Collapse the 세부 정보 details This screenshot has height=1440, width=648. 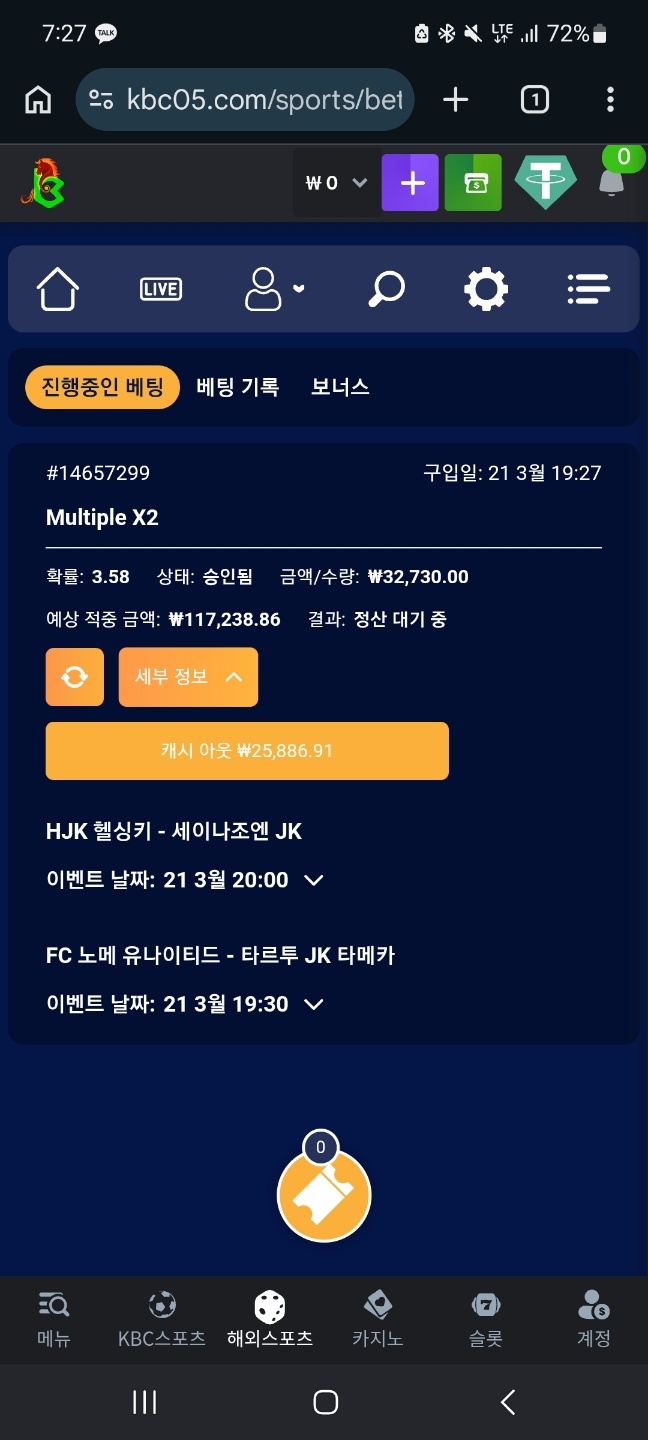coord(188,677)
